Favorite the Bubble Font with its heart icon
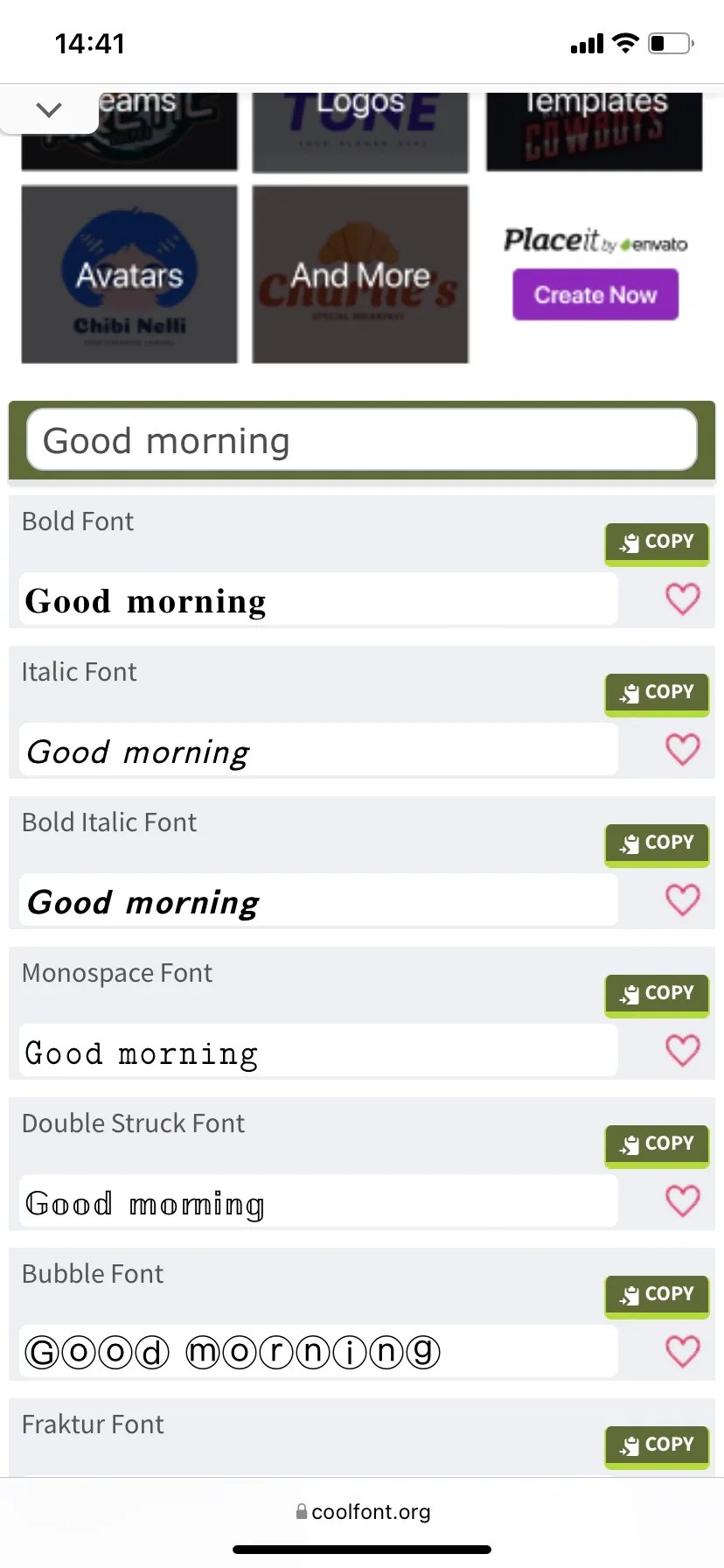 [684, 1351]
